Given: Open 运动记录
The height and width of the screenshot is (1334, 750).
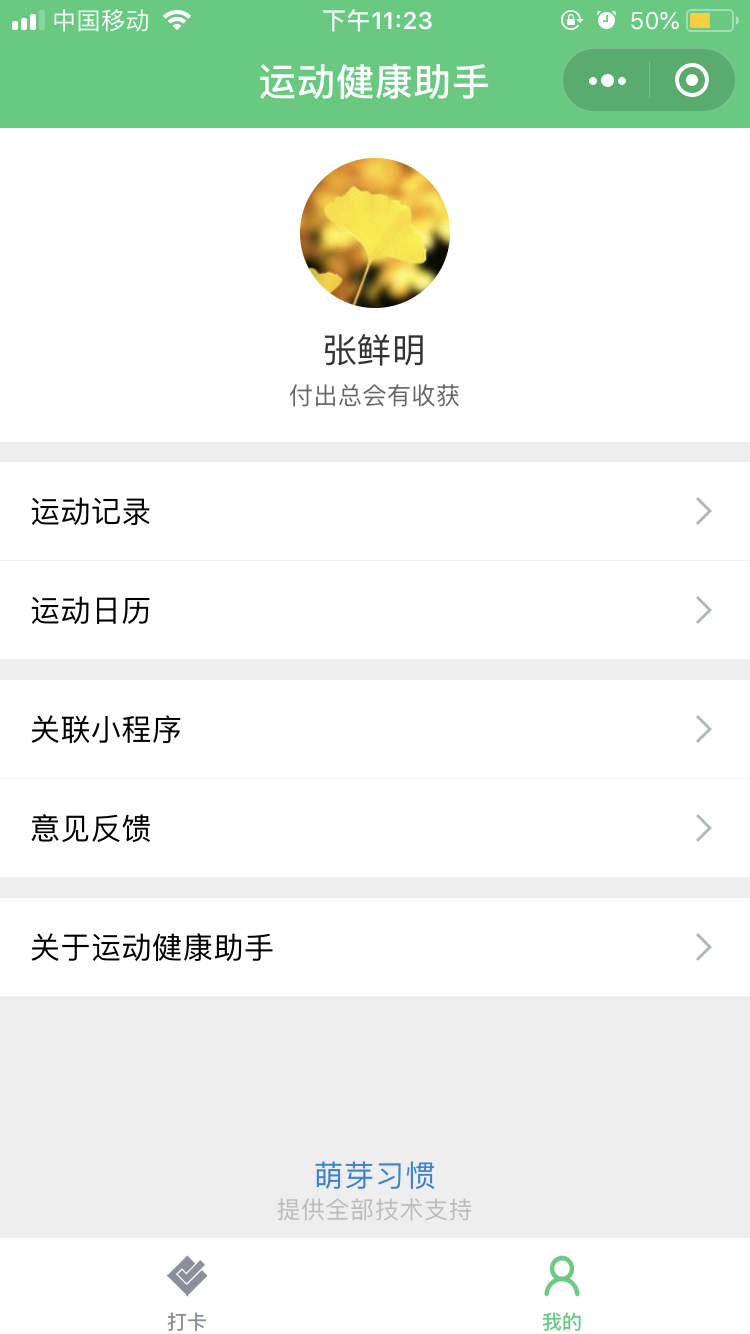Looking at the screenshot, I should pyautogui.click(x=375, y=511).
